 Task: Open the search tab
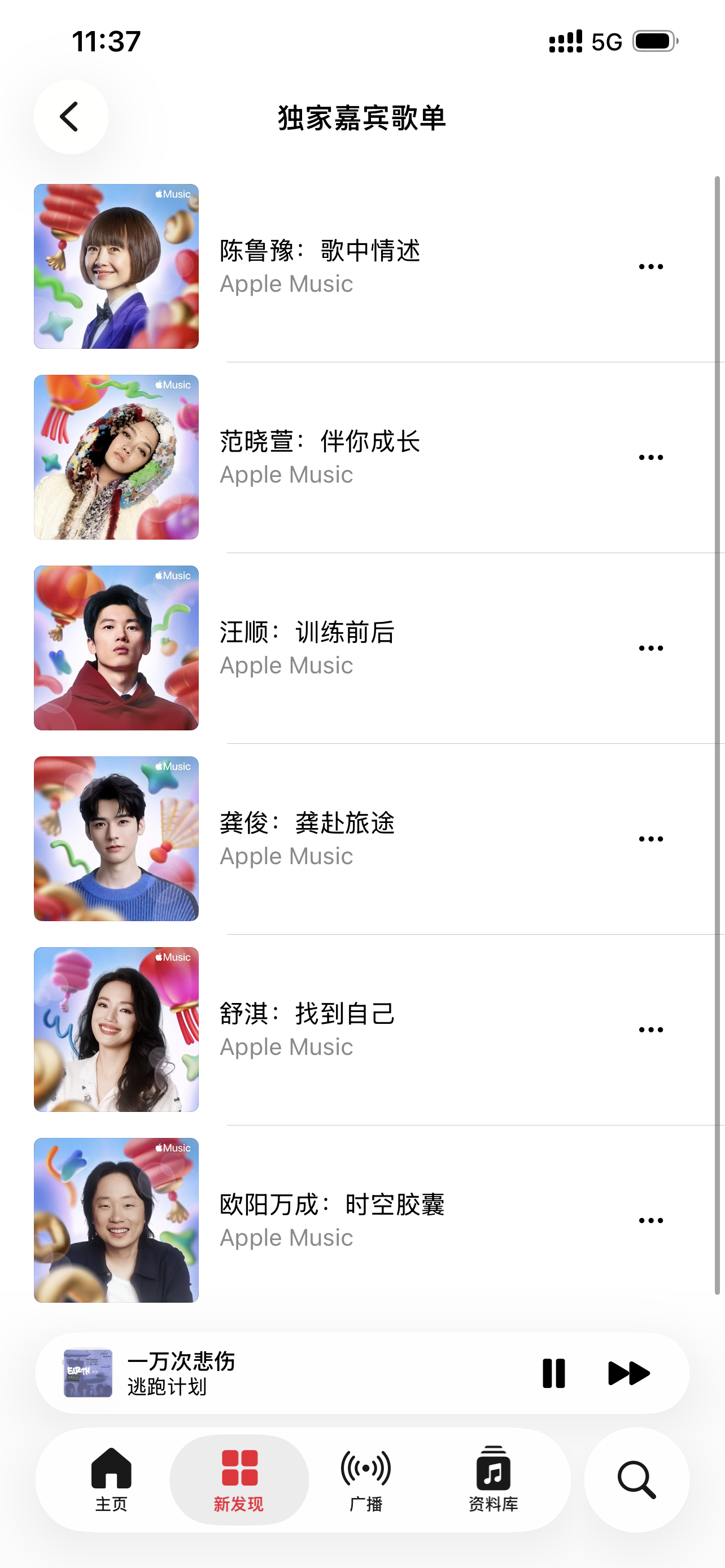[636, 1479]
